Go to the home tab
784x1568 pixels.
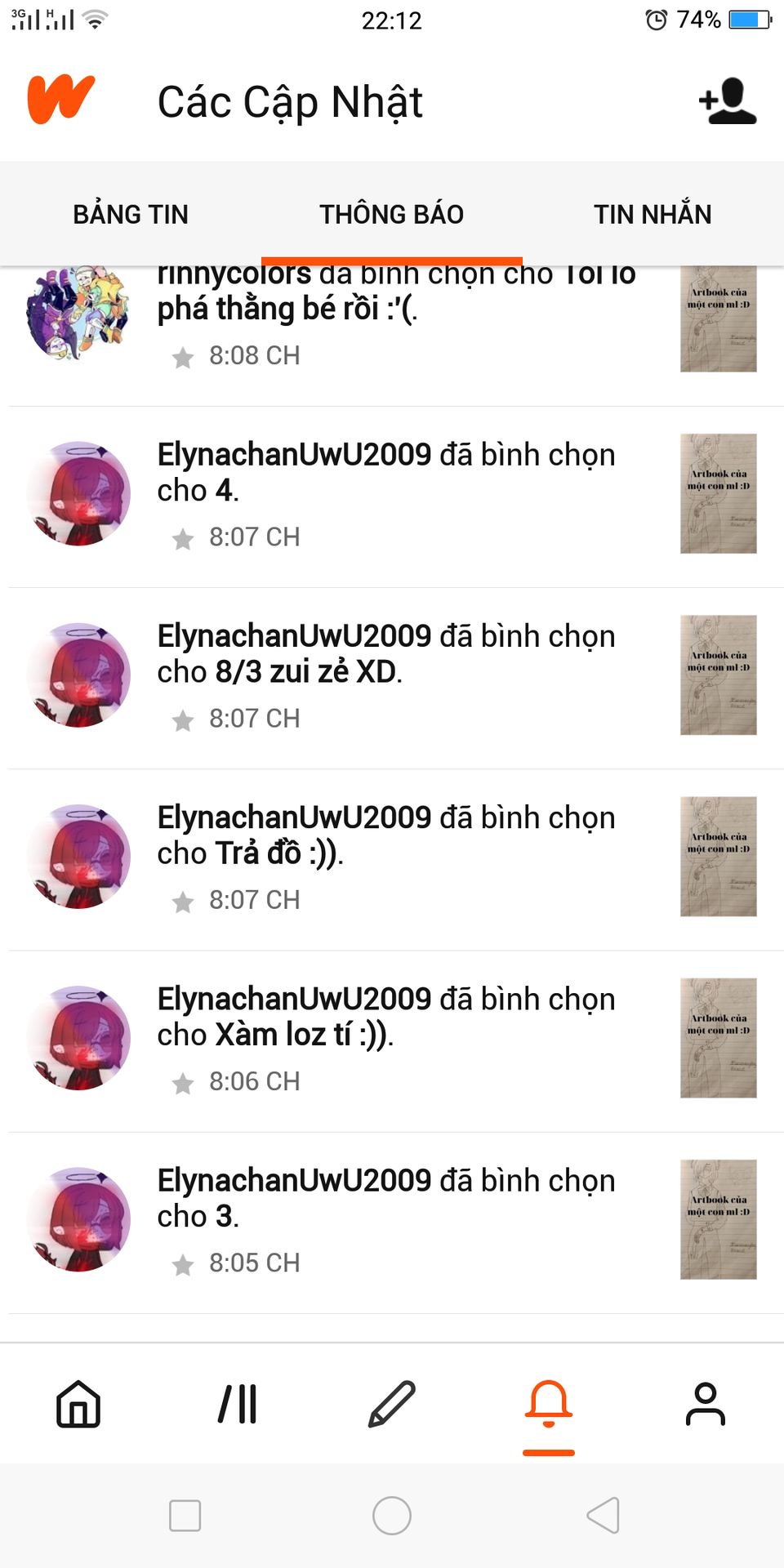point(78,1404)
